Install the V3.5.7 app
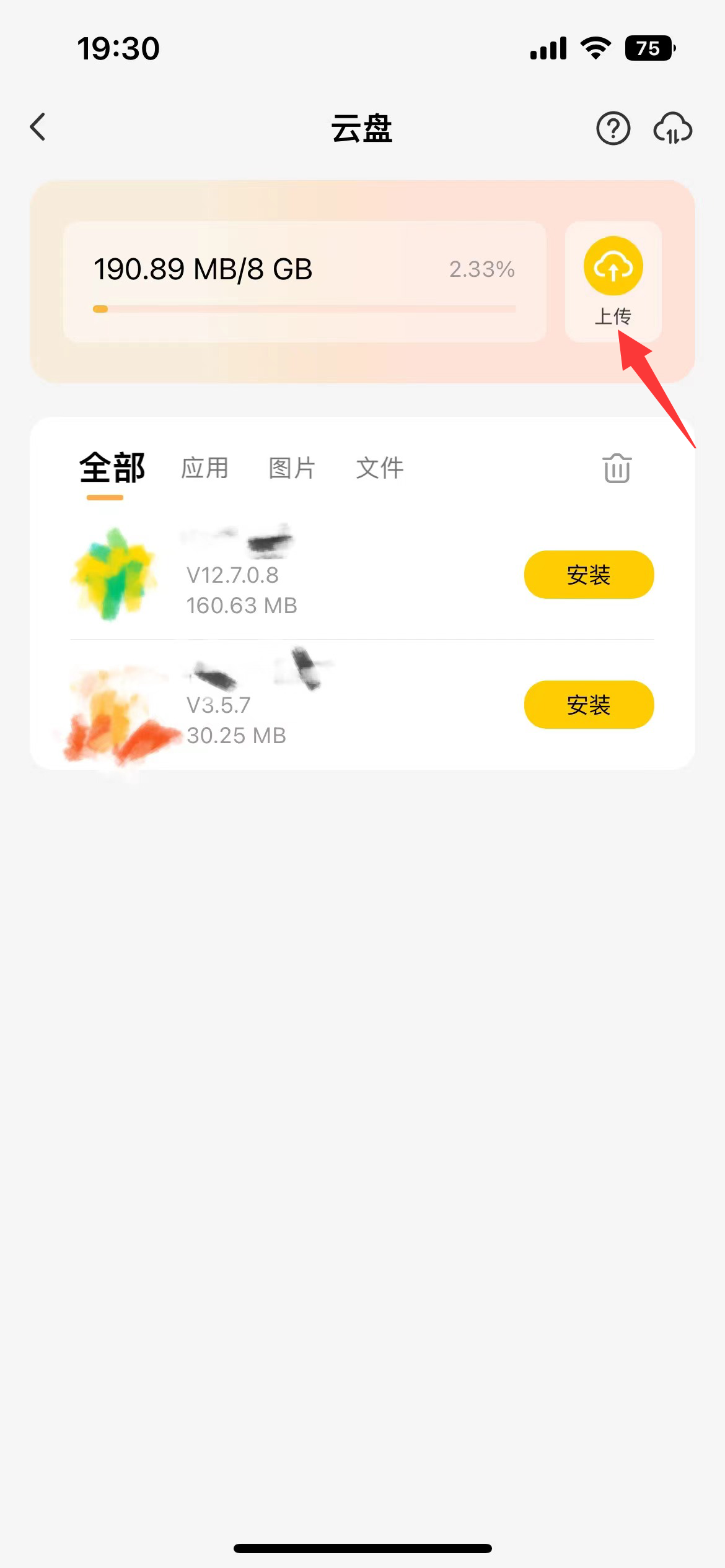This screenshot has width=725, height=1568. (589, 705)
